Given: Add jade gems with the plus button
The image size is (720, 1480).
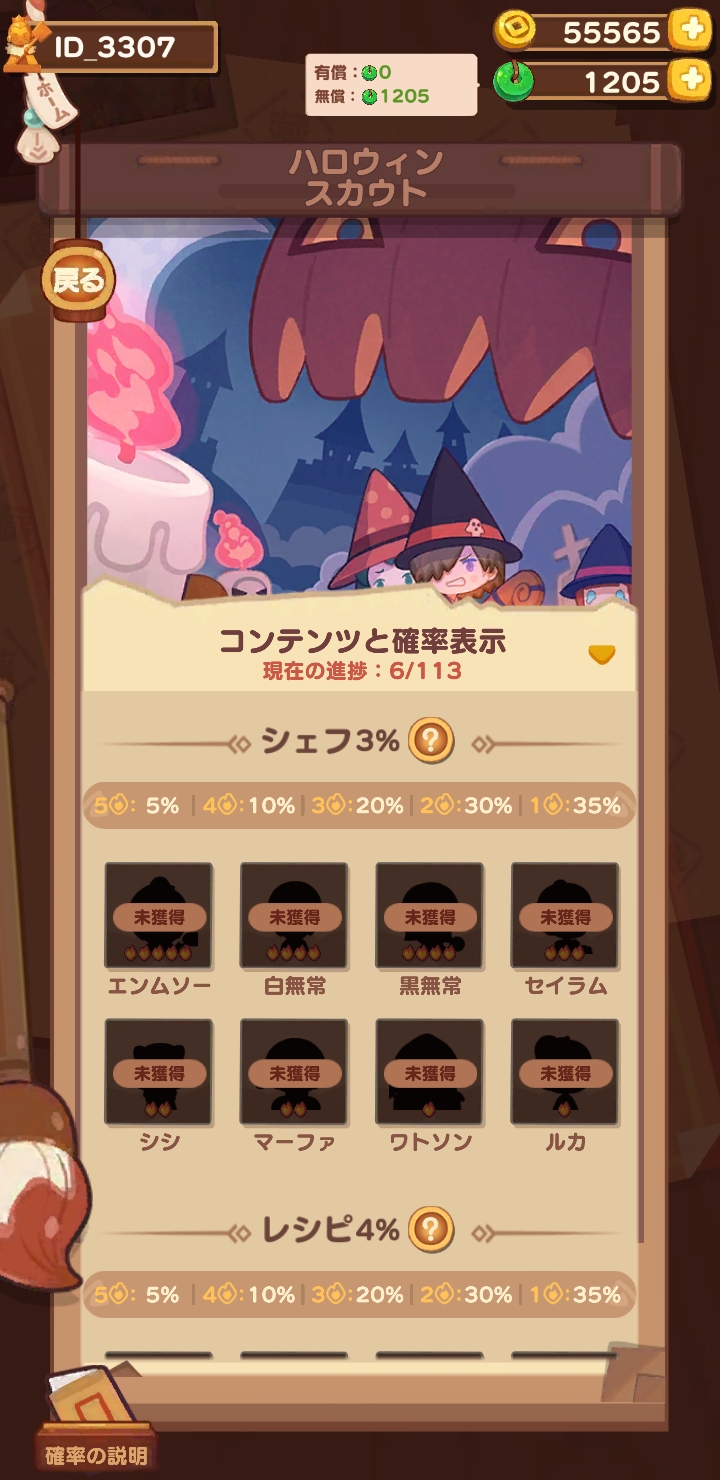Looking at the screenshot, I should point(689,79).
